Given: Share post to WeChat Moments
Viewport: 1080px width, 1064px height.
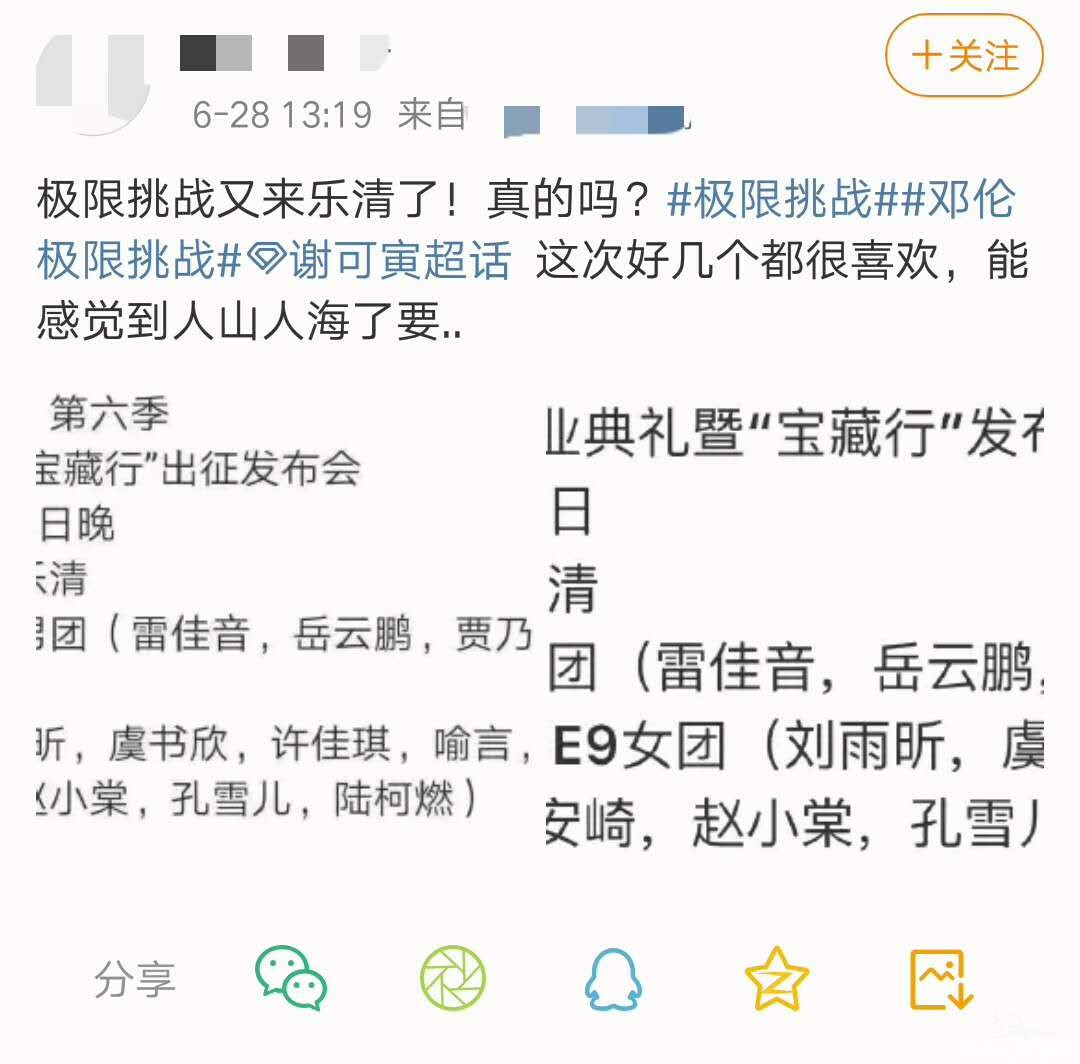Looking at the screenshot, I should [x=452, y=979].
